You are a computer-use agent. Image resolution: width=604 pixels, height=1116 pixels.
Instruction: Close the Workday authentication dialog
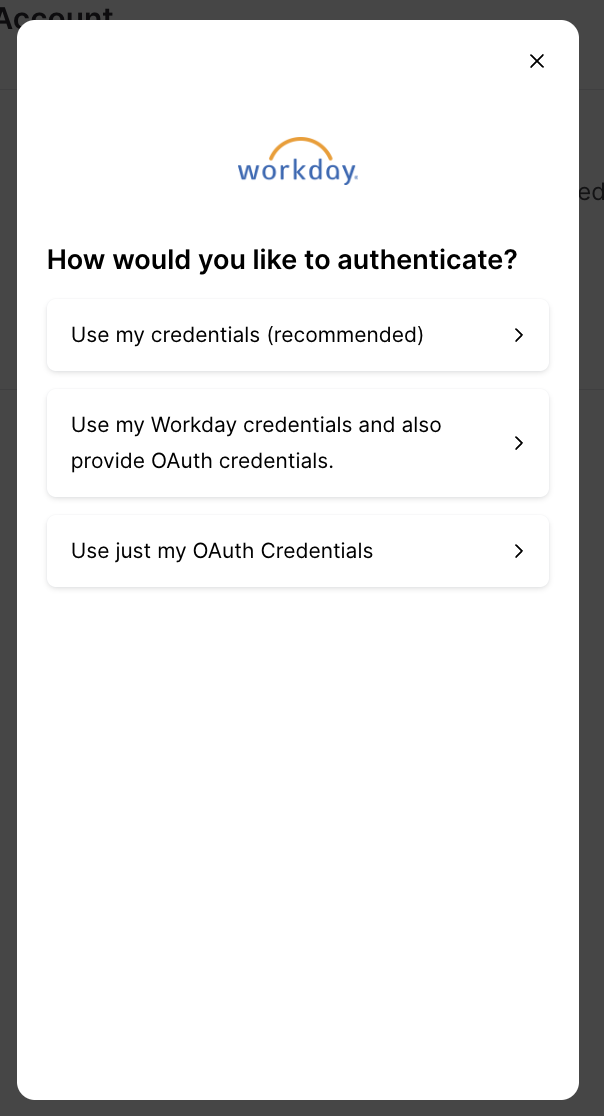click(536, 61)
